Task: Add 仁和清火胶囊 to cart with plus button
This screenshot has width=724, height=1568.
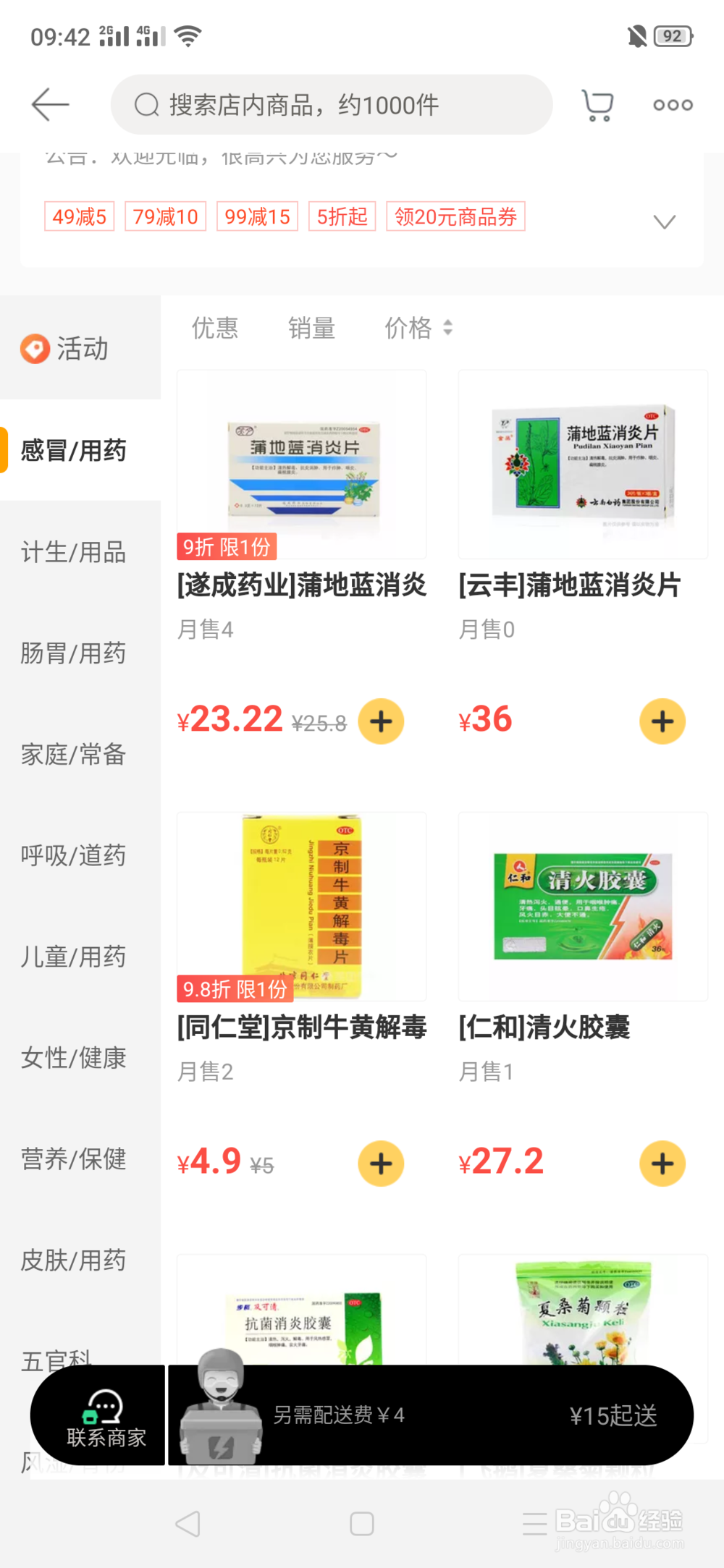Action: tap(660, 1163)
